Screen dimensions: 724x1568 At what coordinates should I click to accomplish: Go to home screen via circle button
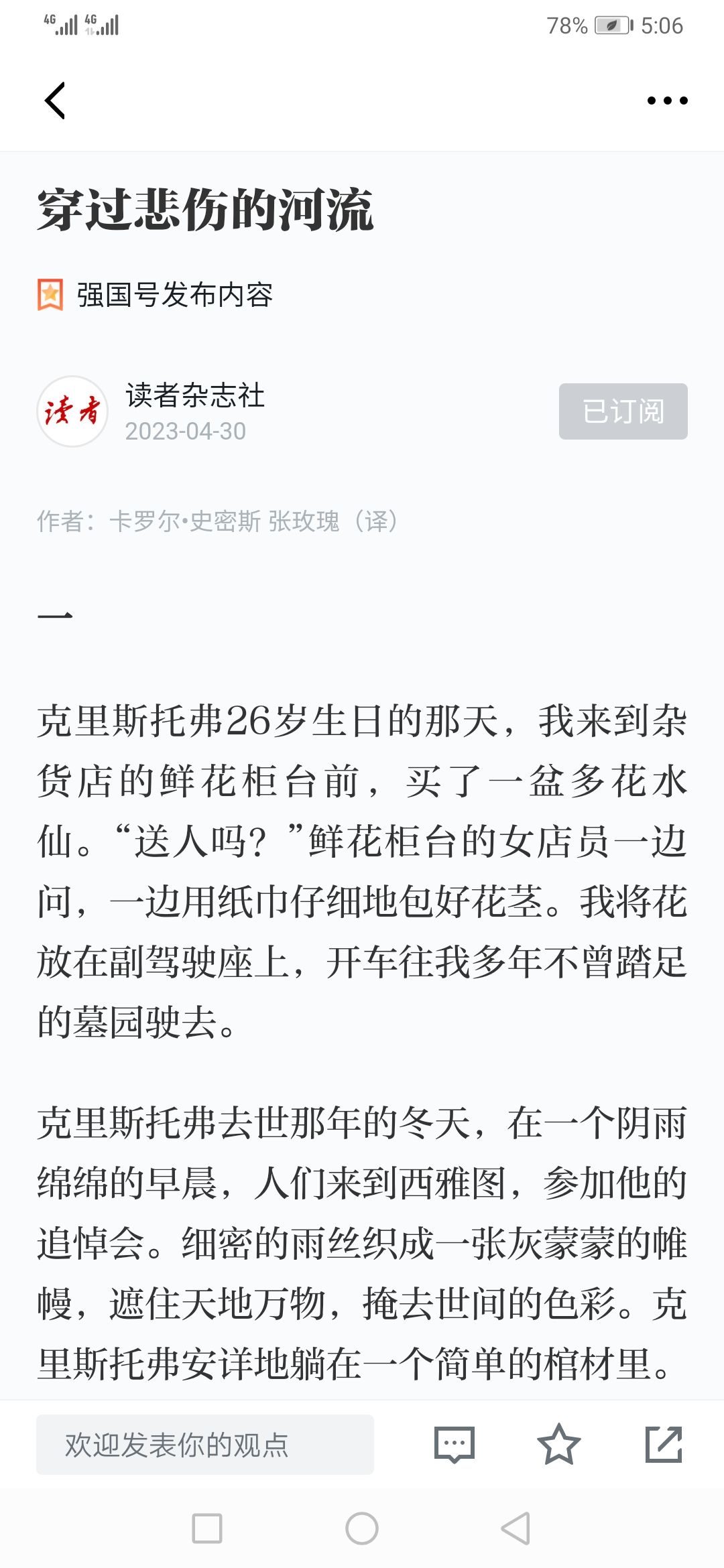coord(362,1528)
